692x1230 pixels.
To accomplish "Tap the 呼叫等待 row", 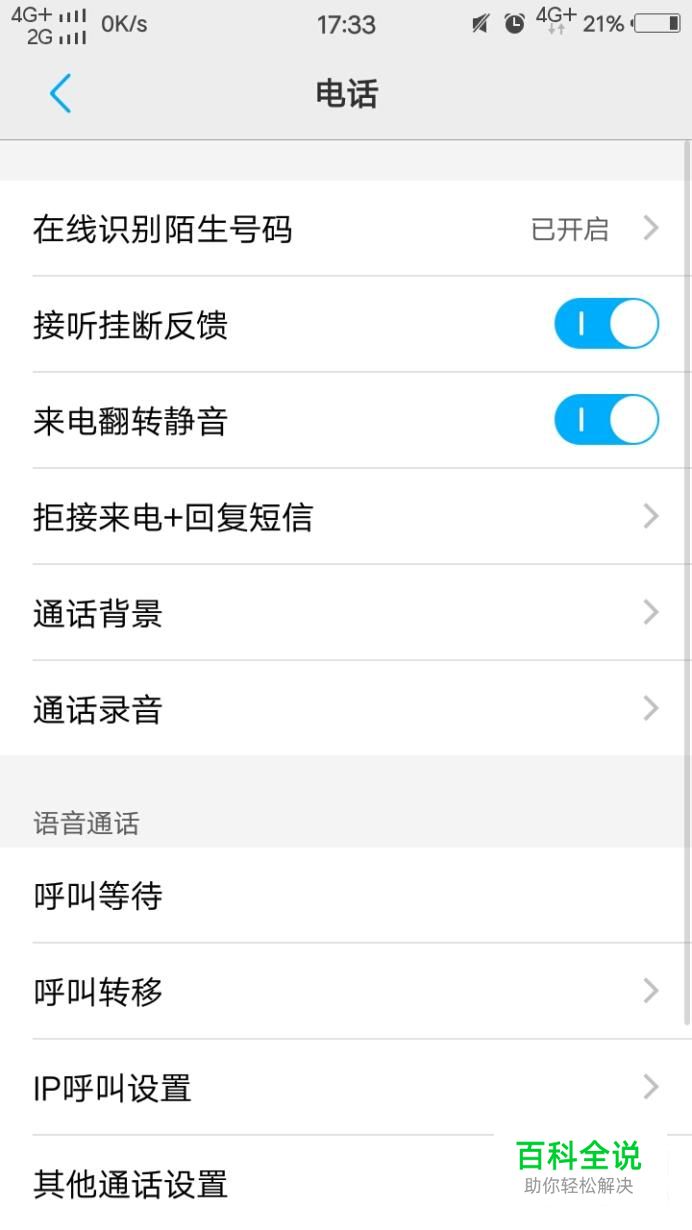I will (x=346, y=896).
